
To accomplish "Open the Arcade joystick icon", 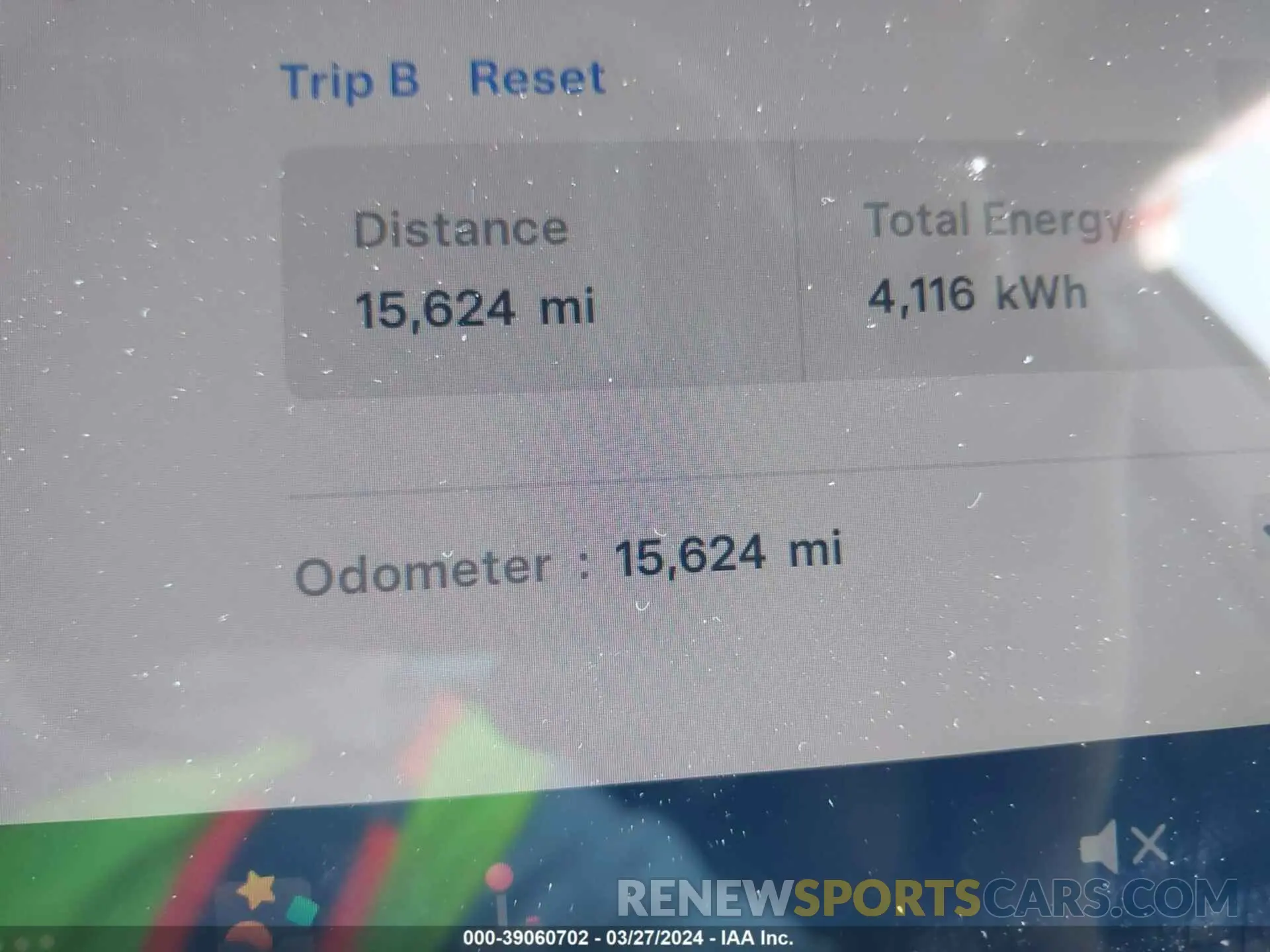I will click(x=500, y=894).
